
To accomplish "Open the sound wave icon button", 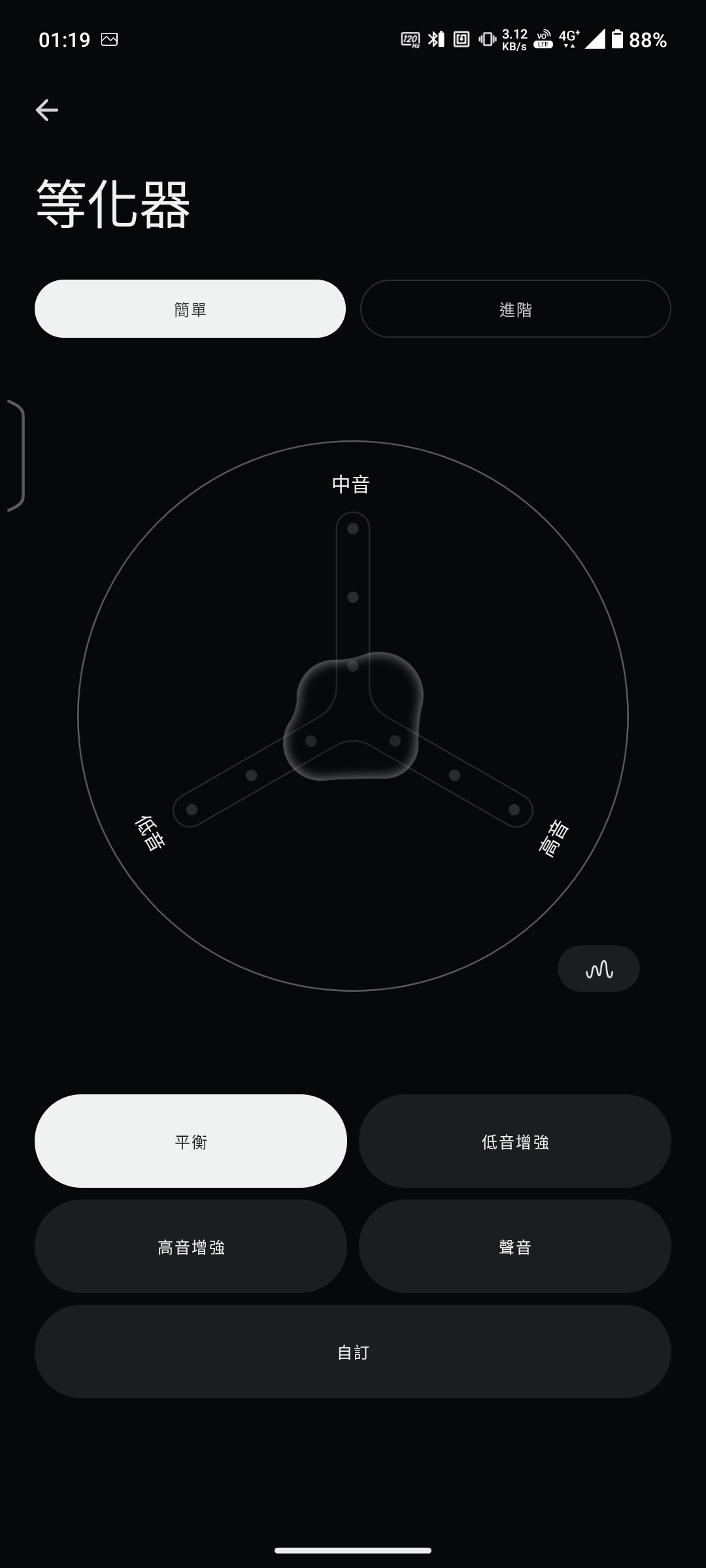I will coord(598,969).
